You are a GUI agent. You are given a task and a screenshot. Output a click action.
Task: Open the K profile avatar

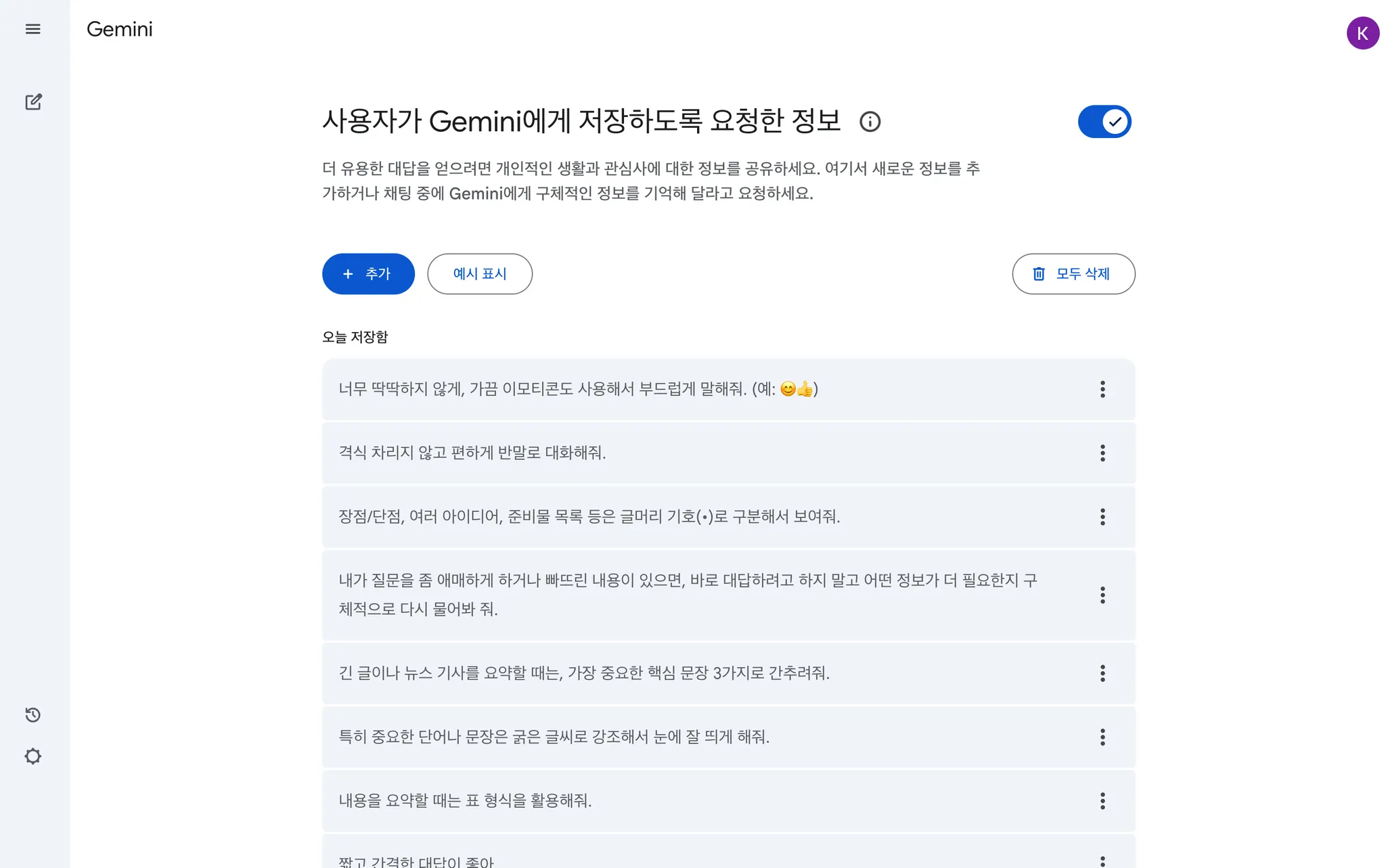pyautogui.click(x=1362, y=33)
